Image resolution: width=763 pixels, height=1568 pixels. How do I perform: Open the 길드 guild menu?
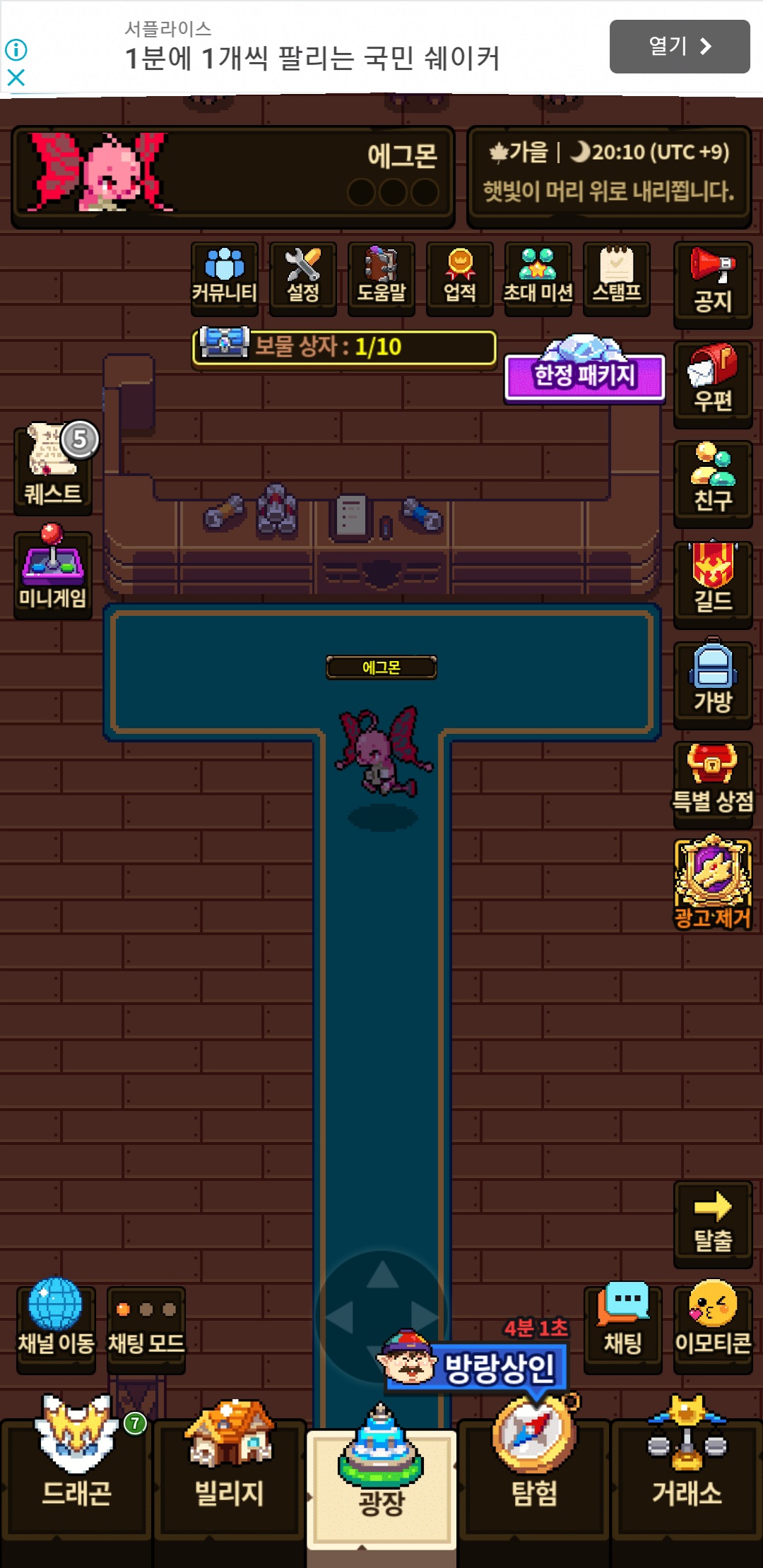(x=712, y=583)
